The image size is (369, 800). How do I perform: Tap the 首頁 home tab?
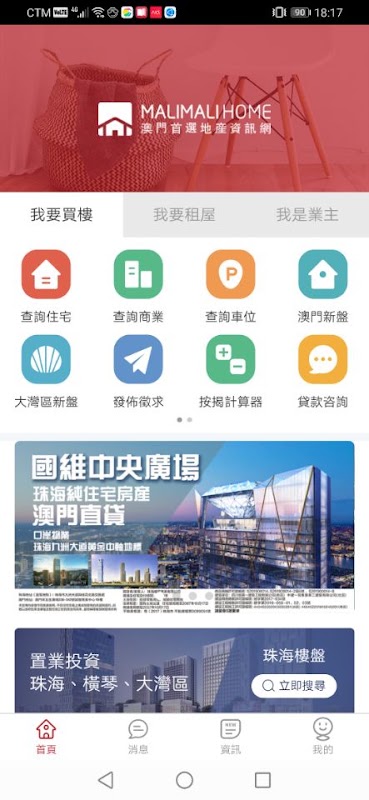pos(46,736)
